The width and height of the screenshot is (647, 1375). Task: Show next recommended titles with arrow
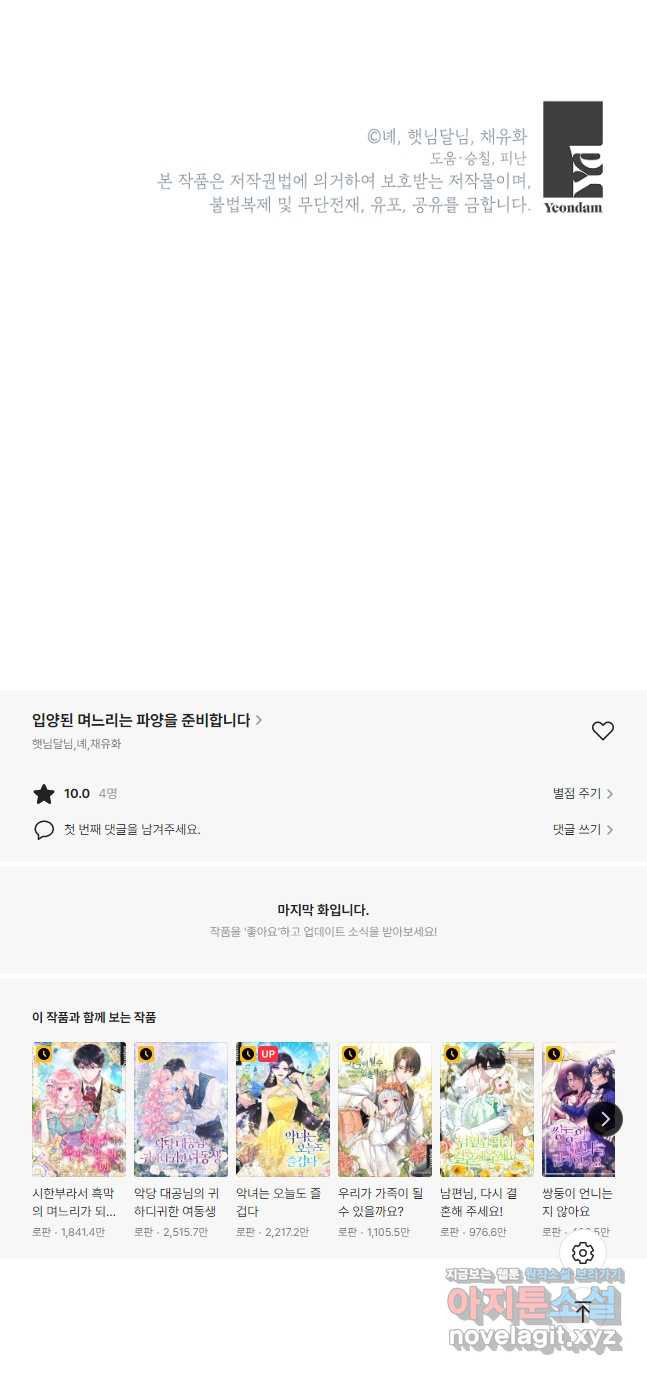(x=605, y=1119)
